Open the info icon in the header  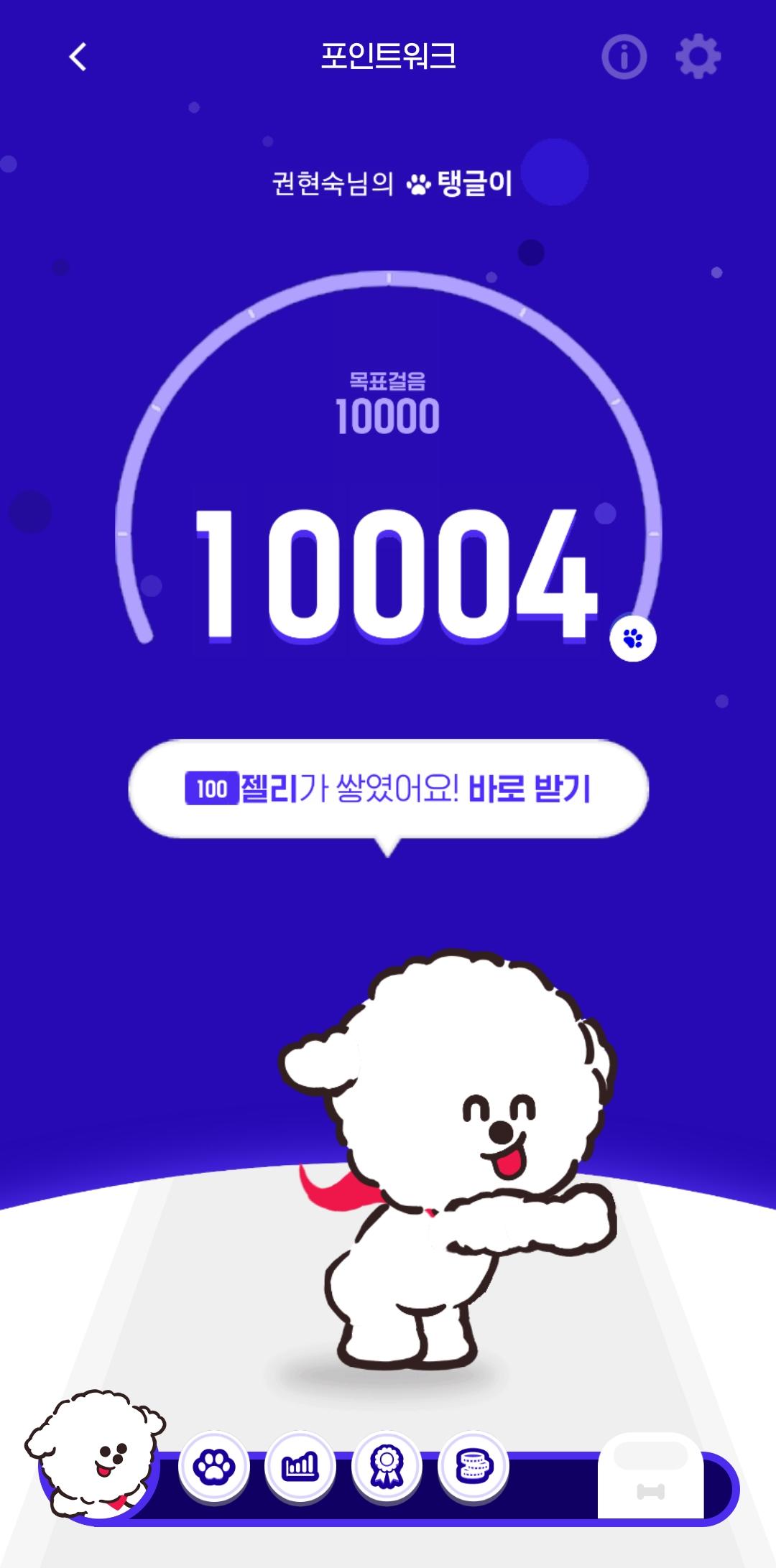[x=624, y=57]
